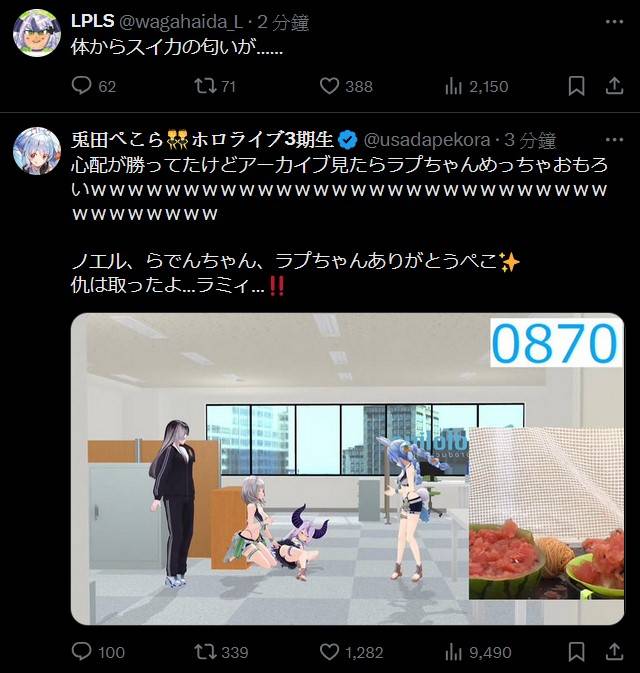View analytics of LPLS tweet

[453, 87]
